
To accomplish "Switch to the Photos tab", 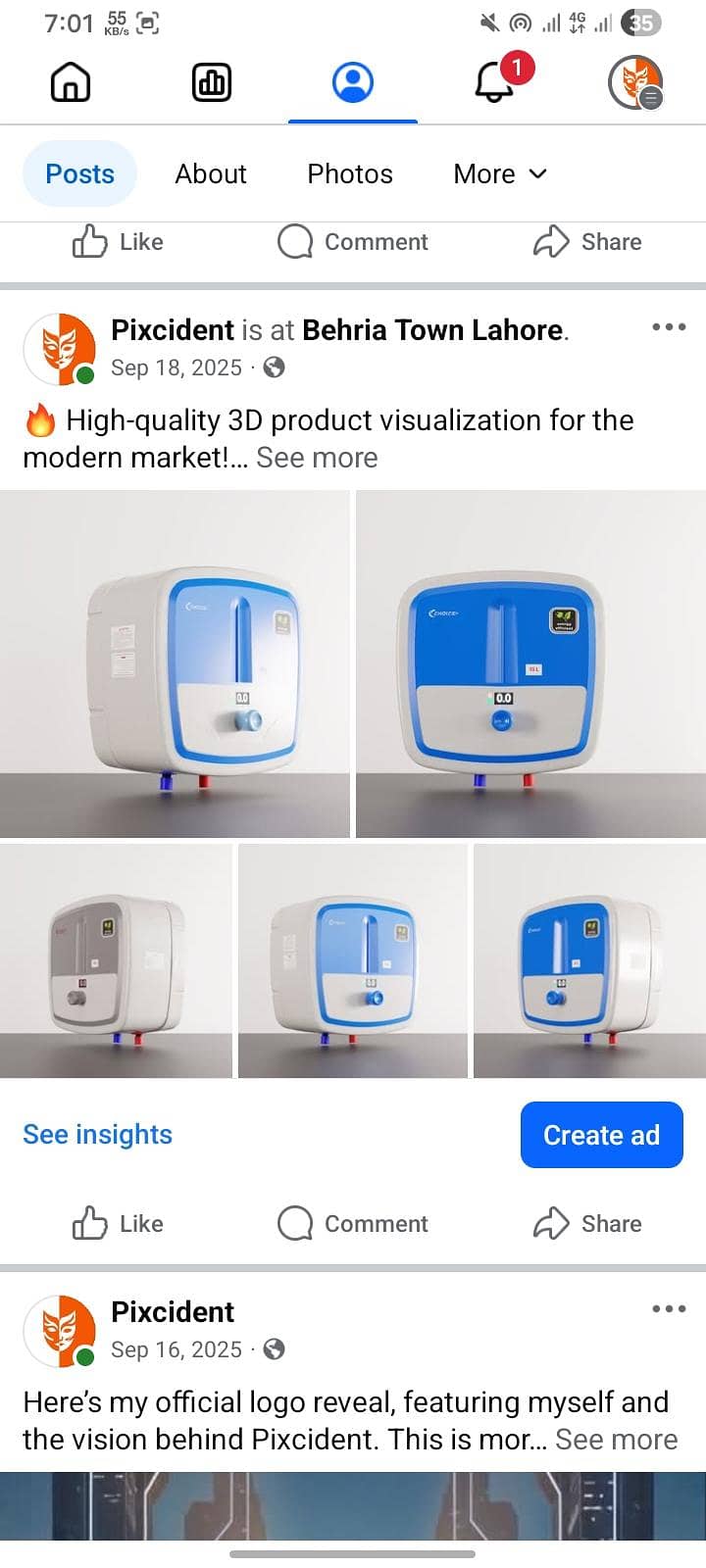I will tap(350, 174).
